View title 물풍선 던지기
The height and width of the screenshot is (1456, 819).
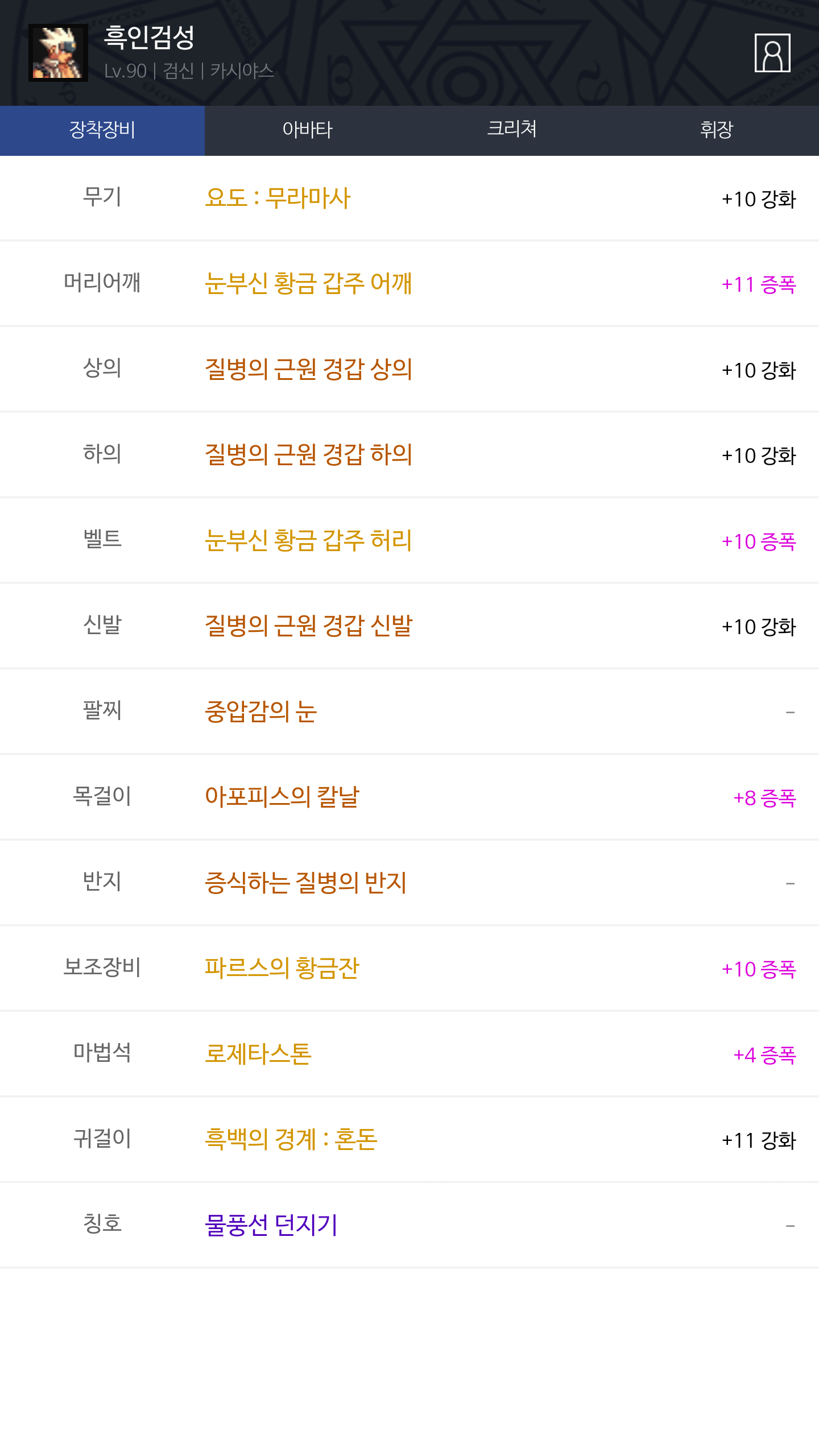[x=271, y=1225]
